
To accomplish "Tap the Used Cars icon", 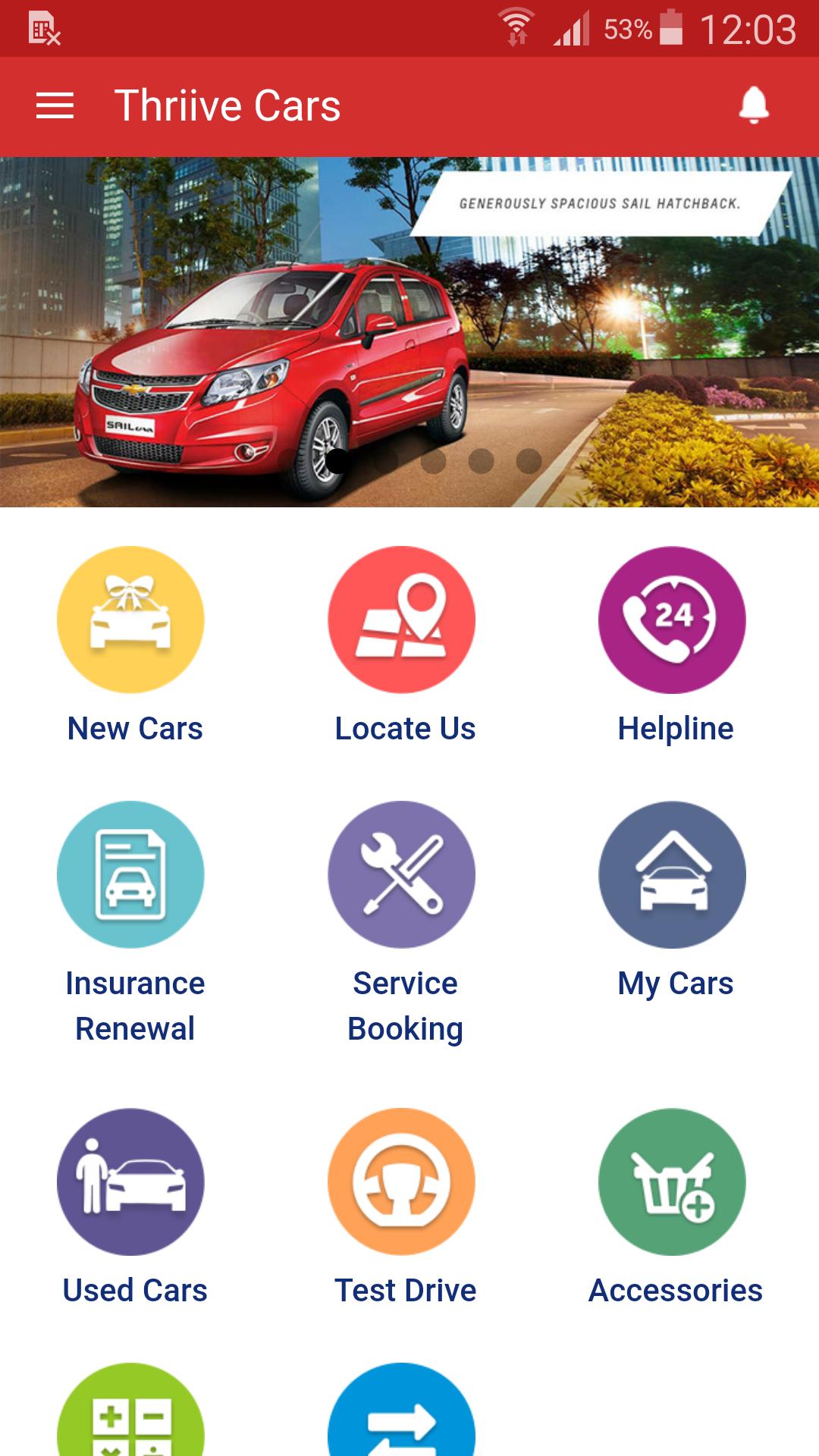I will click(x=130, y=1181).
